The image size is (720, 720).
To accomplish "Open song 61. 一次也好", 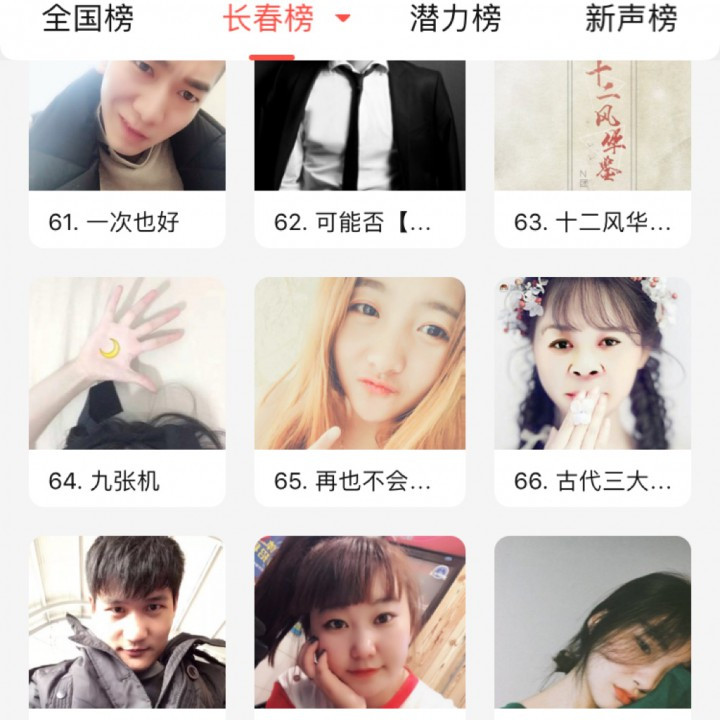I will [127, 154].
